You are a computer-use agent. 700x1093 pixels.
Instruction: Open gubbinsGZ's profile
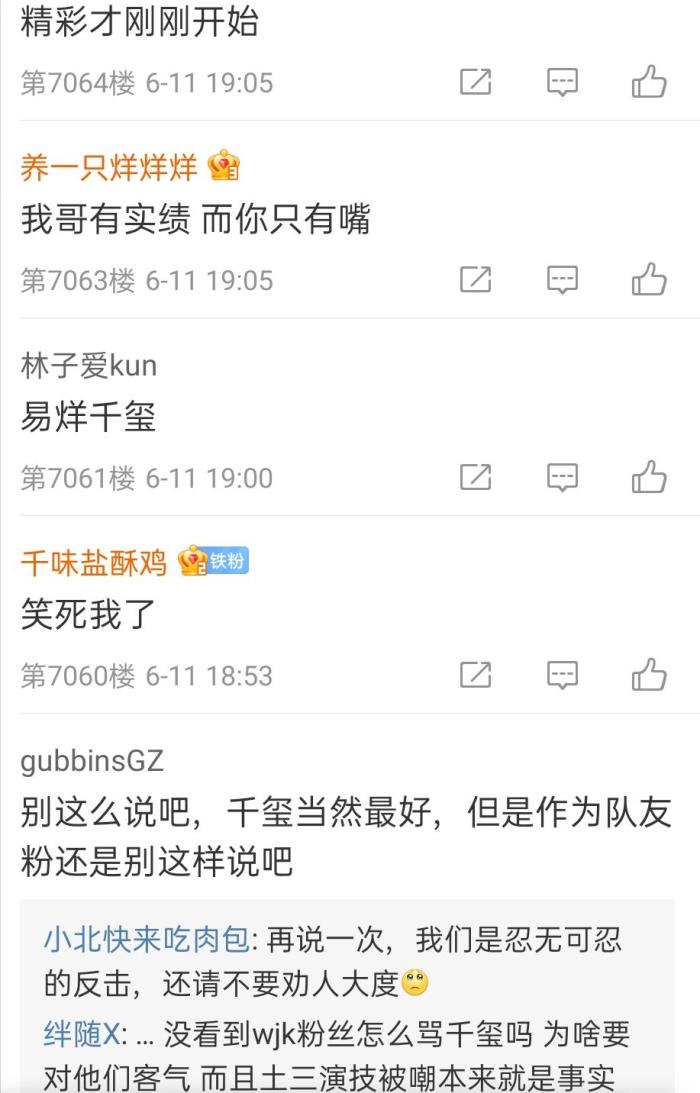pos(91,761)
